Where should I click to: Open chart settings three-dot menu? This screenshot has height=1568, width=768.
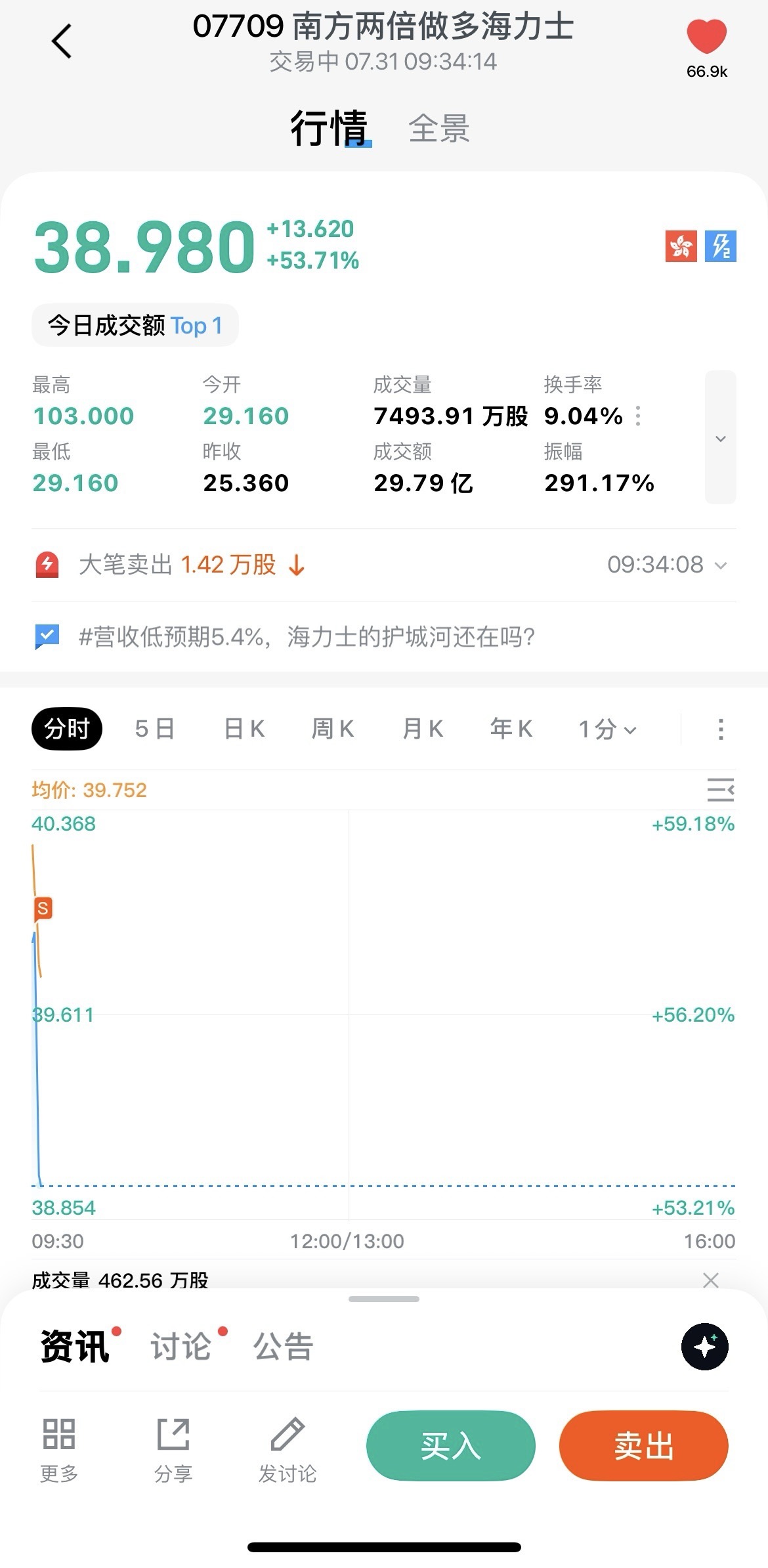[721, 730]
